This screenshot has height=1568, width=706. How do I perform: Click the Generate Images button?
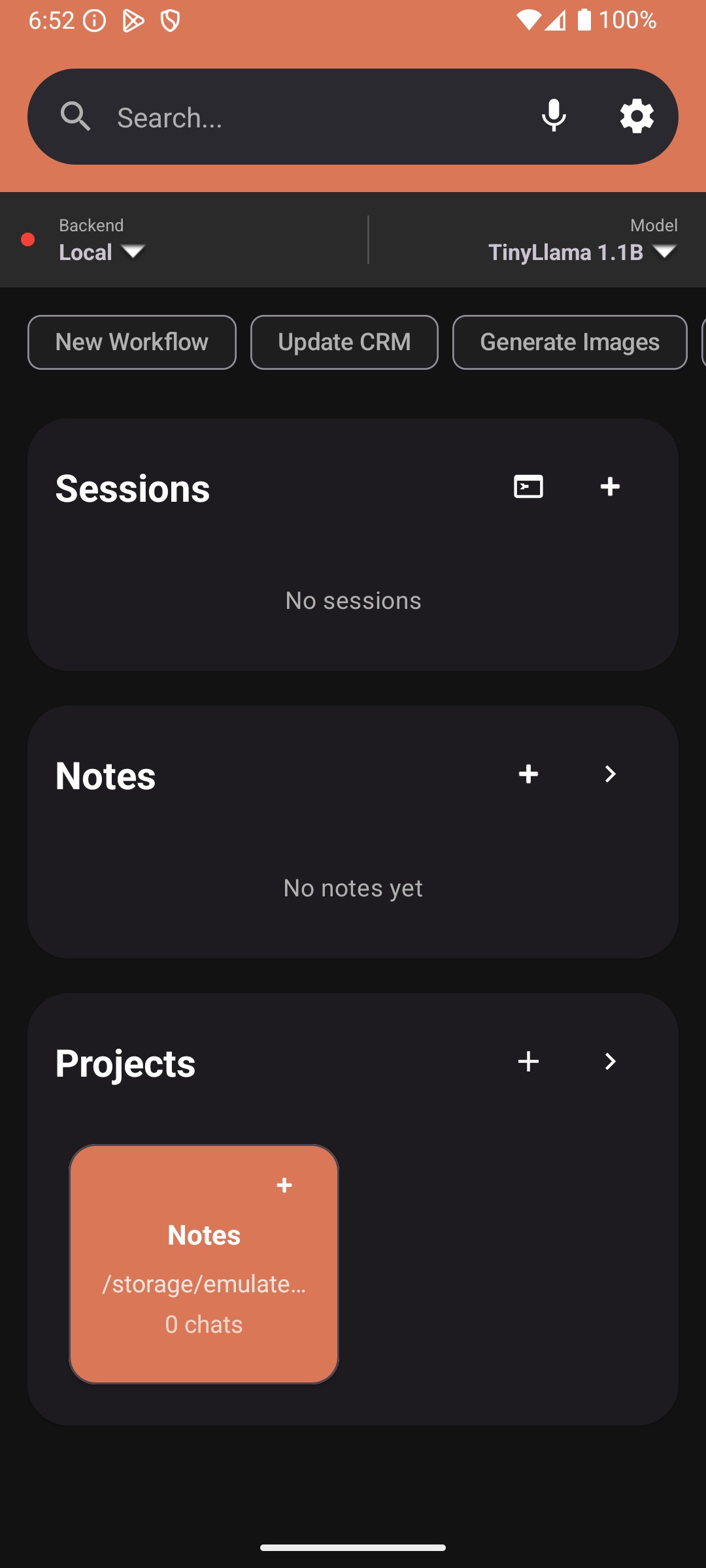[x=569, y=342]
